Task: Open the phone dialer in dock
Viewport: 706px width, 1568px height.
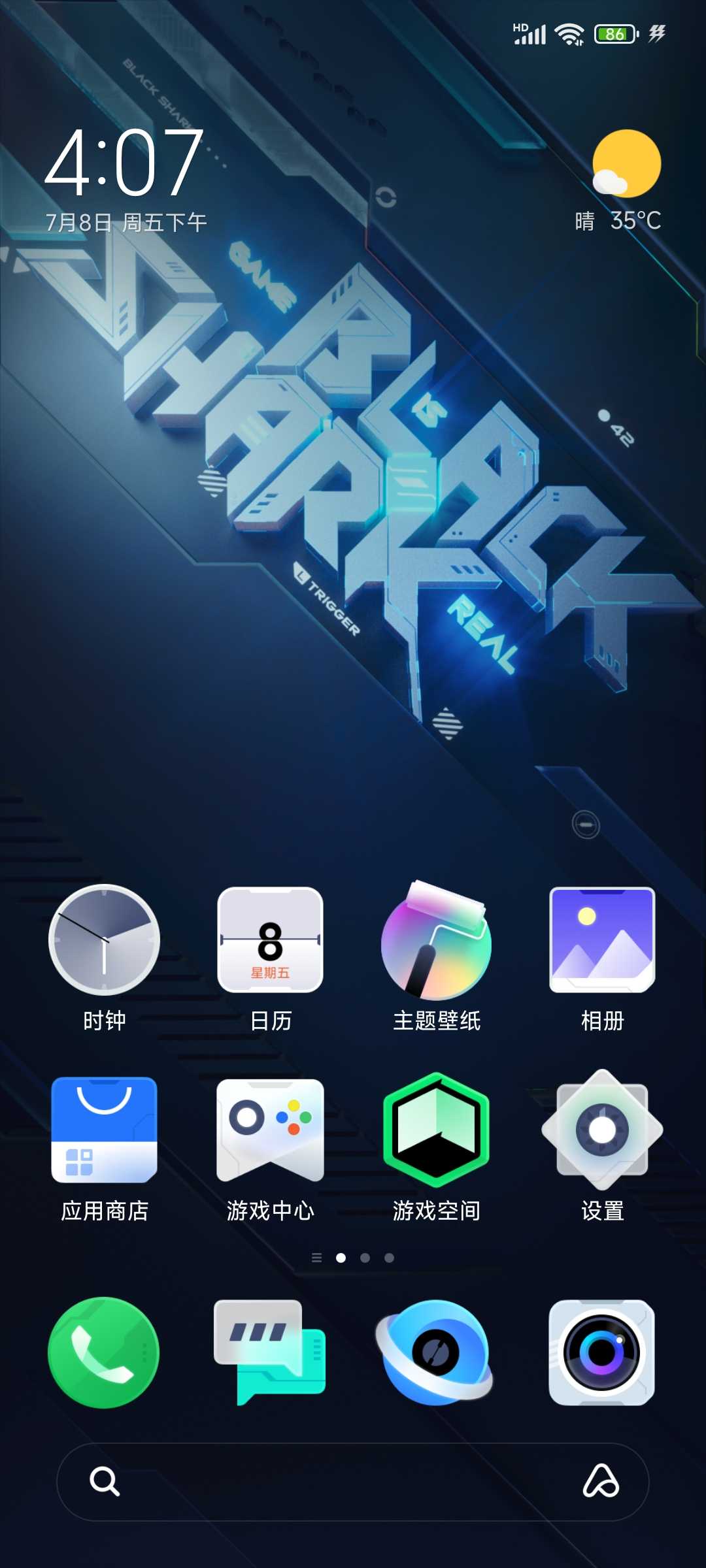Action: 104,1352
